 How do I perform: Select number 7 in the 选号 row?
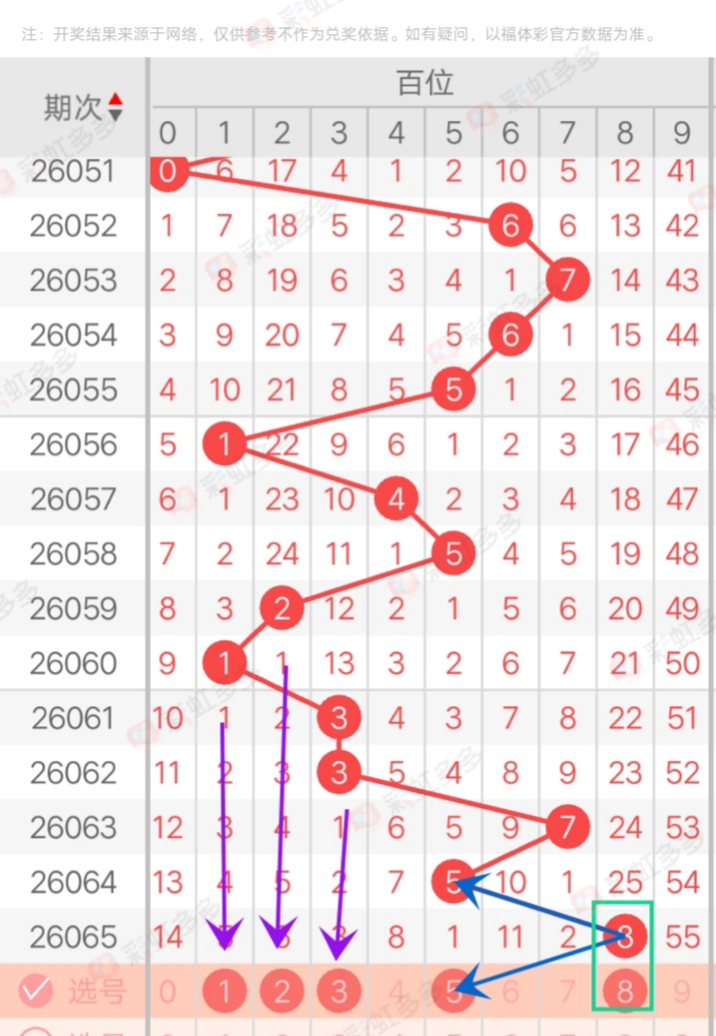(568, 991)
